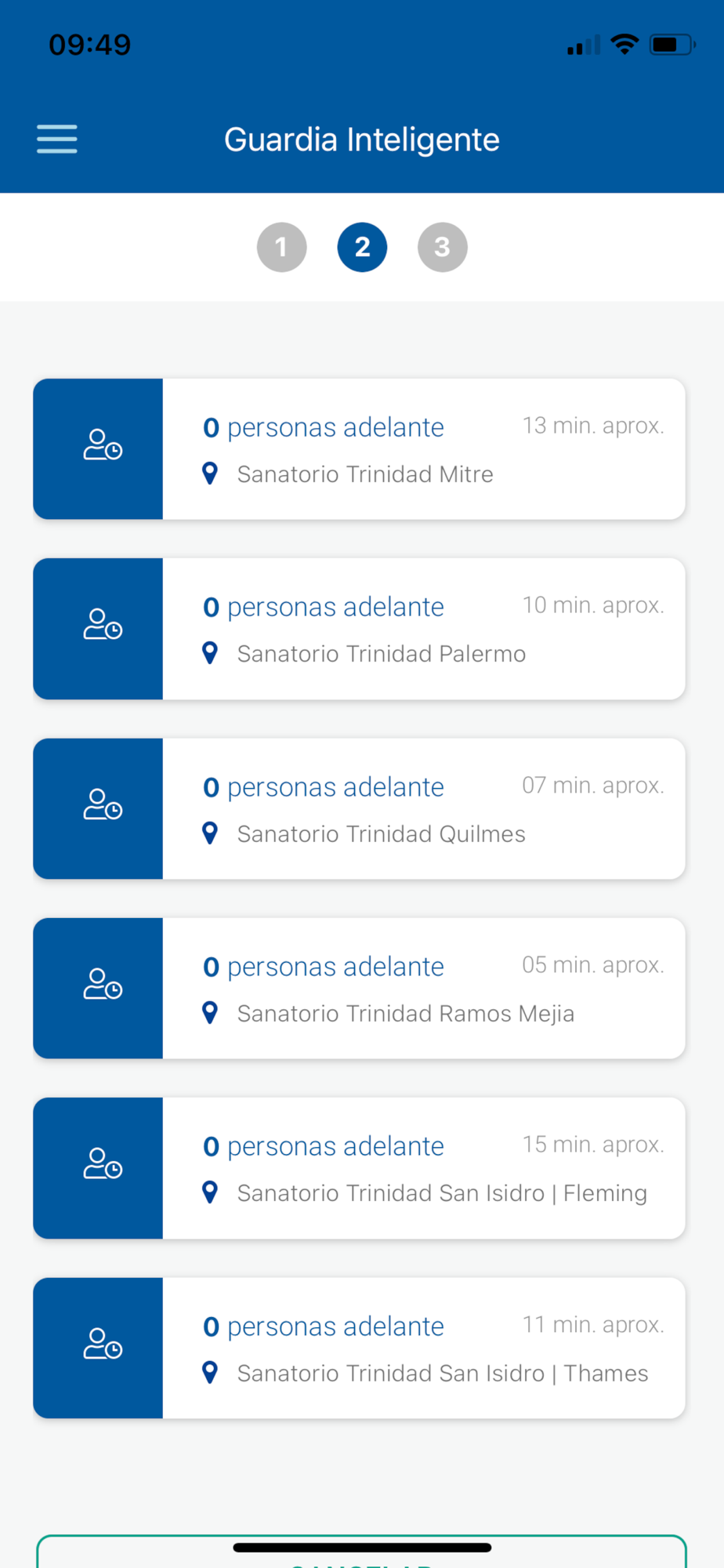This screenshot has height=1568, width=724.
Task: Pick Sanatorio Trinidad Quilmes card
Action: point(359,808)
